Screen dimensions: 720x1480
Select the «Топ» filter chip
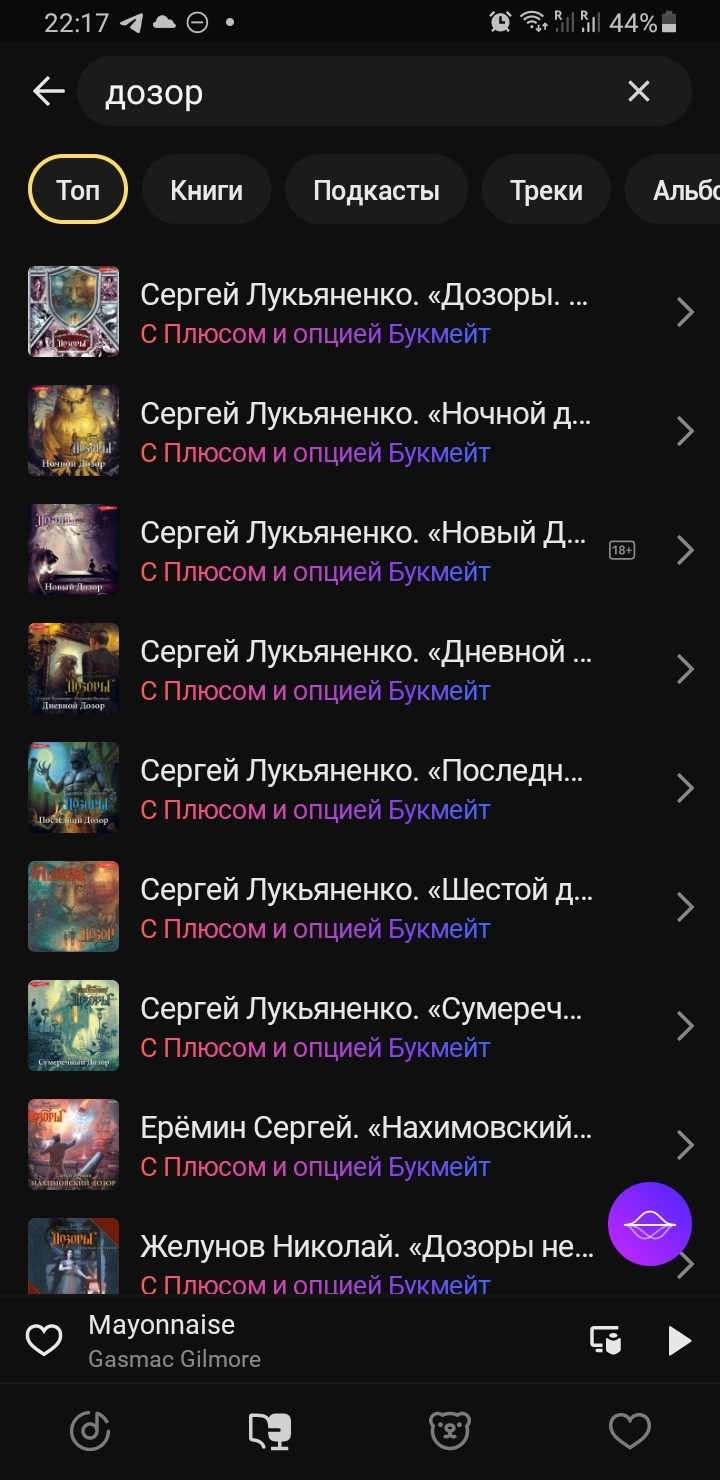(x=78, y=190)
